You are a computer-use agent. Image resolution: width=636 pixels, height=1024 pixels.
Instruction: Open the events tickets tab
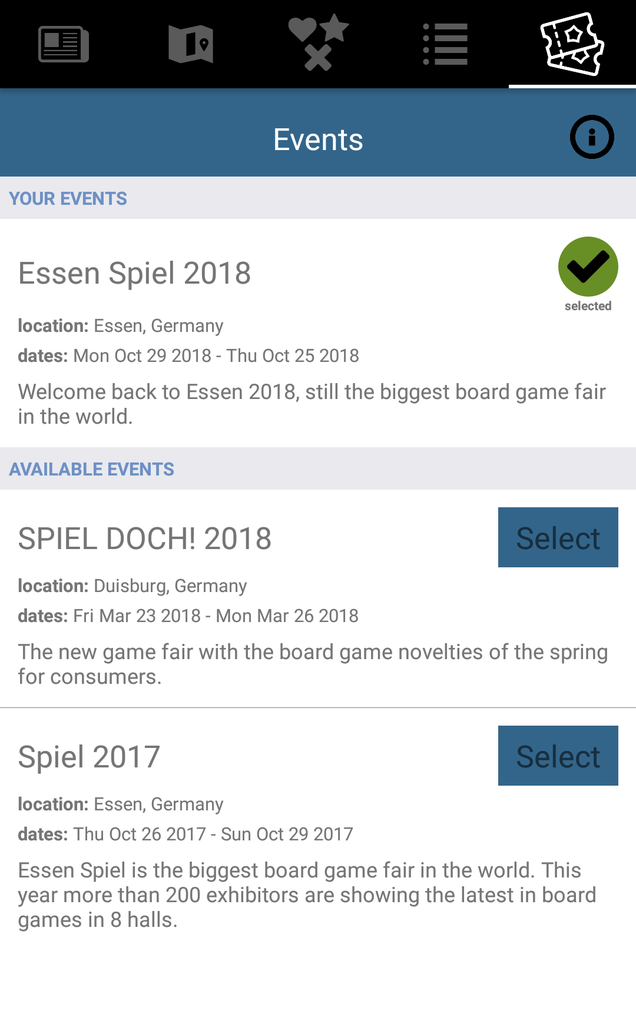572,44
